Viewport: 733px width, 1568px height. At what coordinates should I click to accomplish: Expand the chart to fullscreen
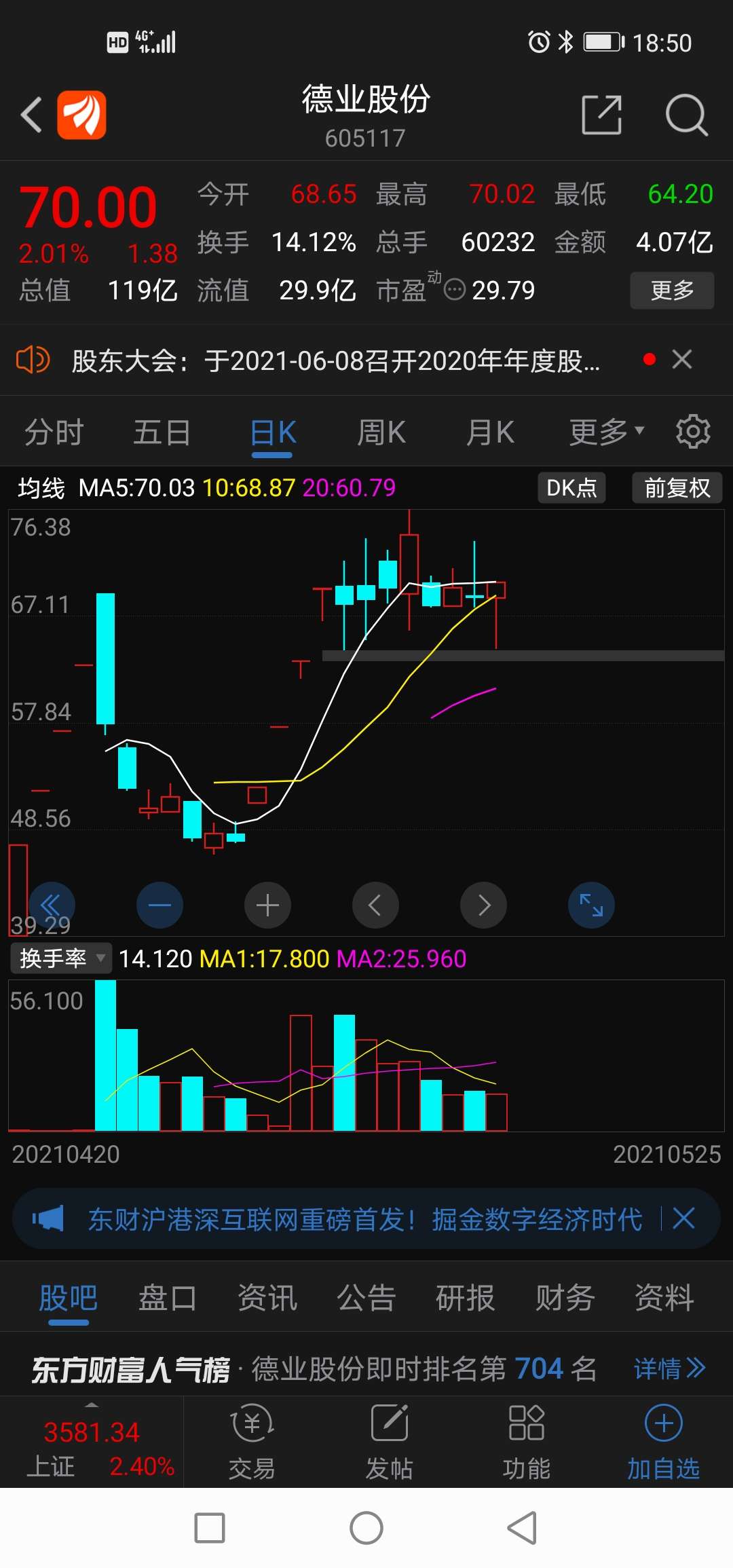click(591, 905)
